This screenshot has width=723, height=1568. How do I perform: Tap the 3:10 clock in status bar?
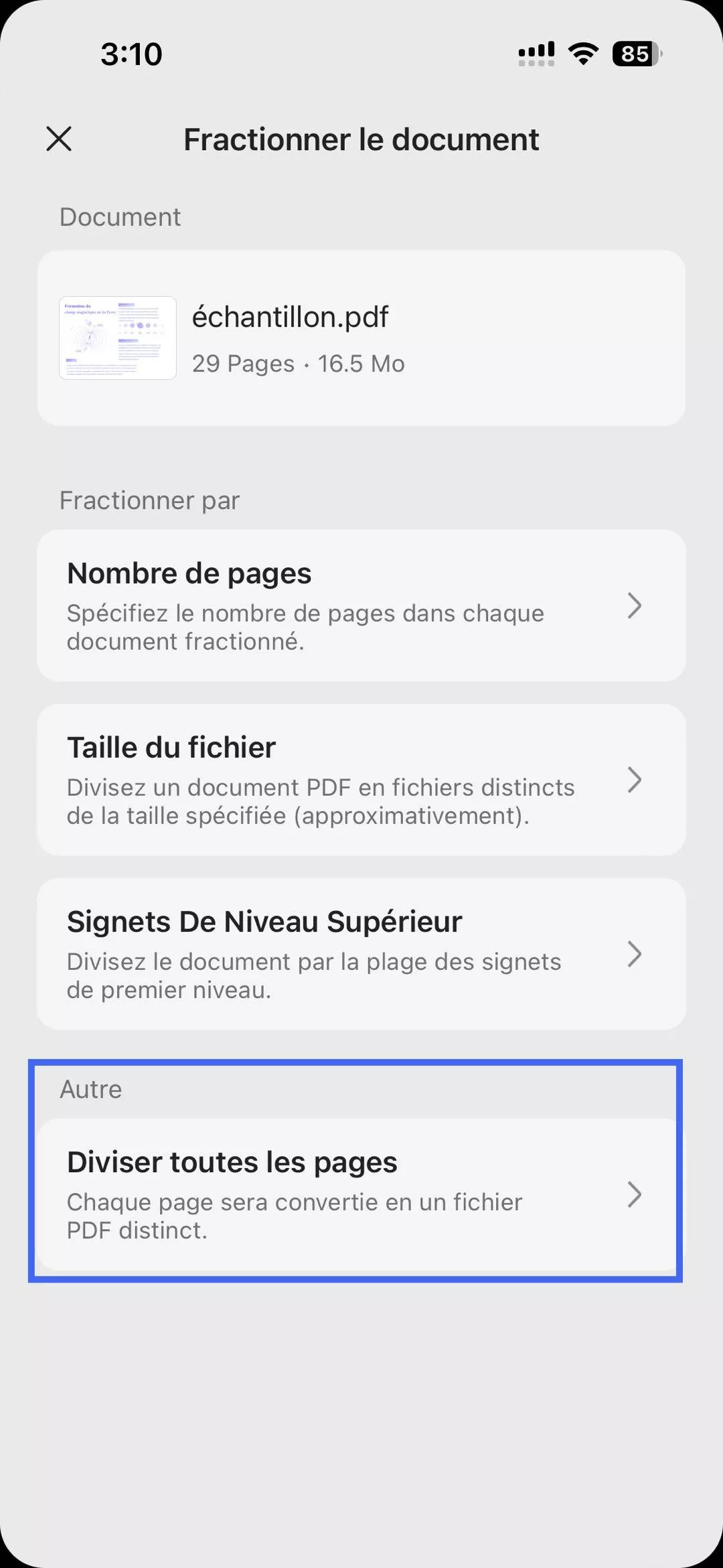pos(131,56)
